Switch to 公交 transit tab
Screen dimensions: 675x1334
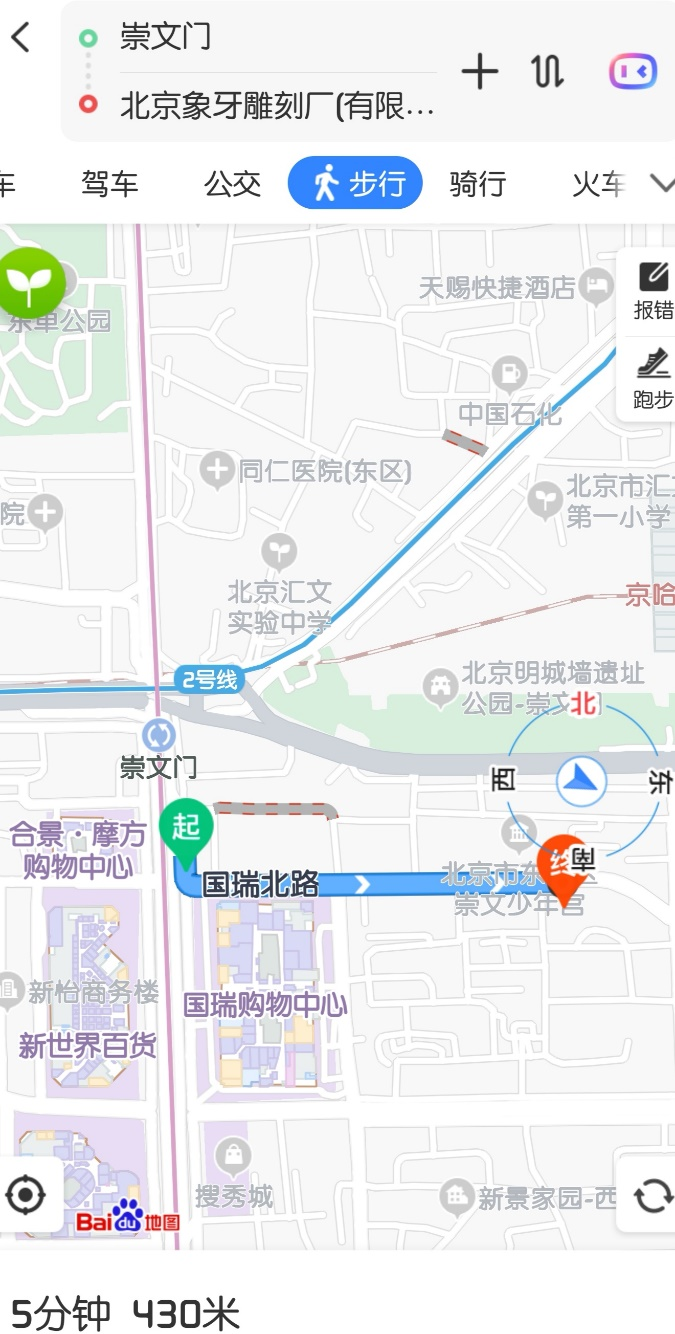click(233, 184)
